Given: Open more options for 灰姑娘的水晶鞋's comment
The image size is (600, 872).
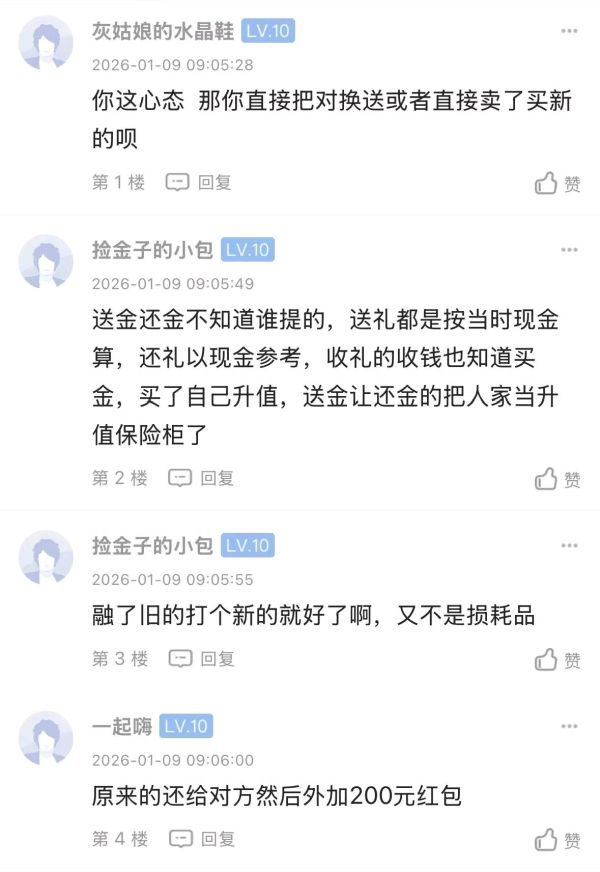Looking at the screenshot, I should point(569,32).
